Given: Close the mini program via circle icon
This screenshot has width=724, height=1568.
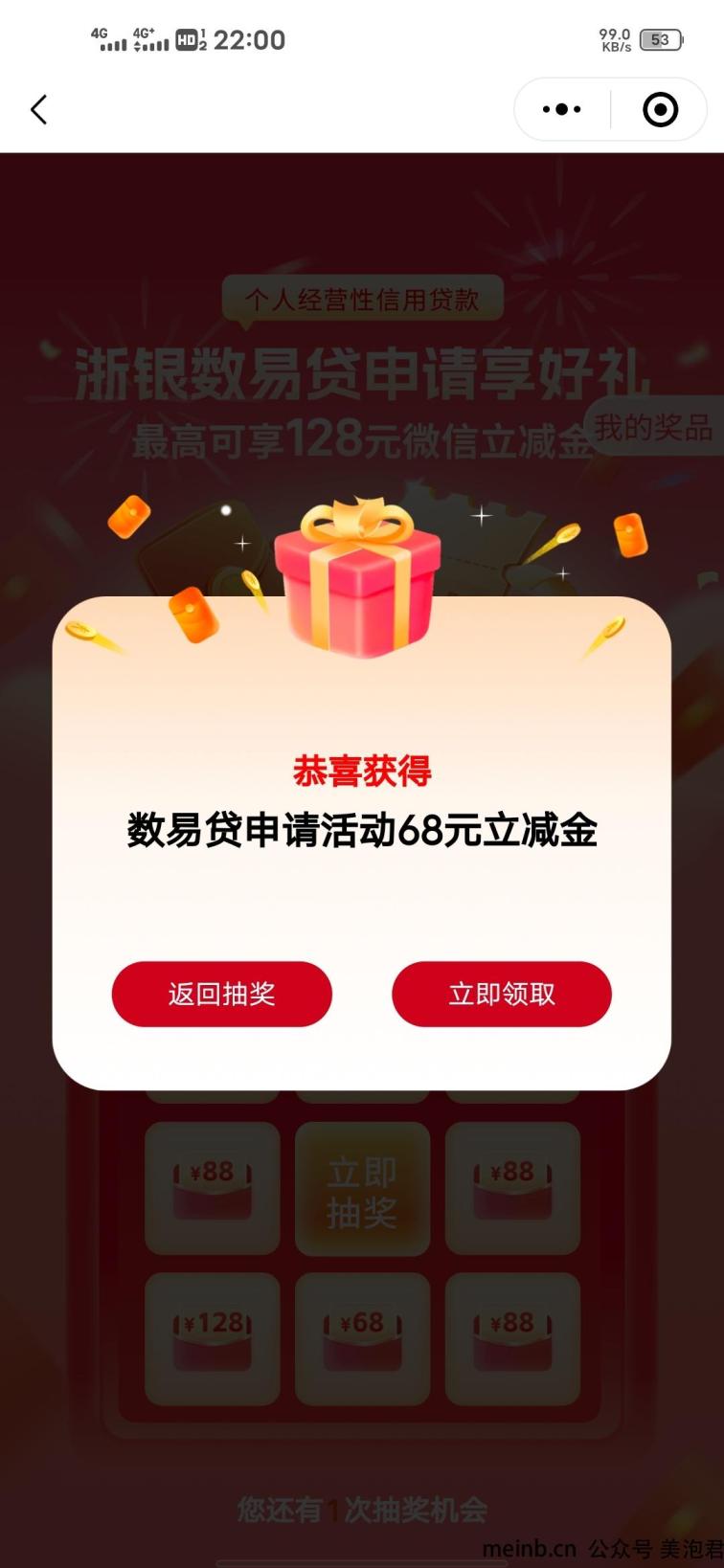Looking at the screenshot, I should tap(660, 110).
